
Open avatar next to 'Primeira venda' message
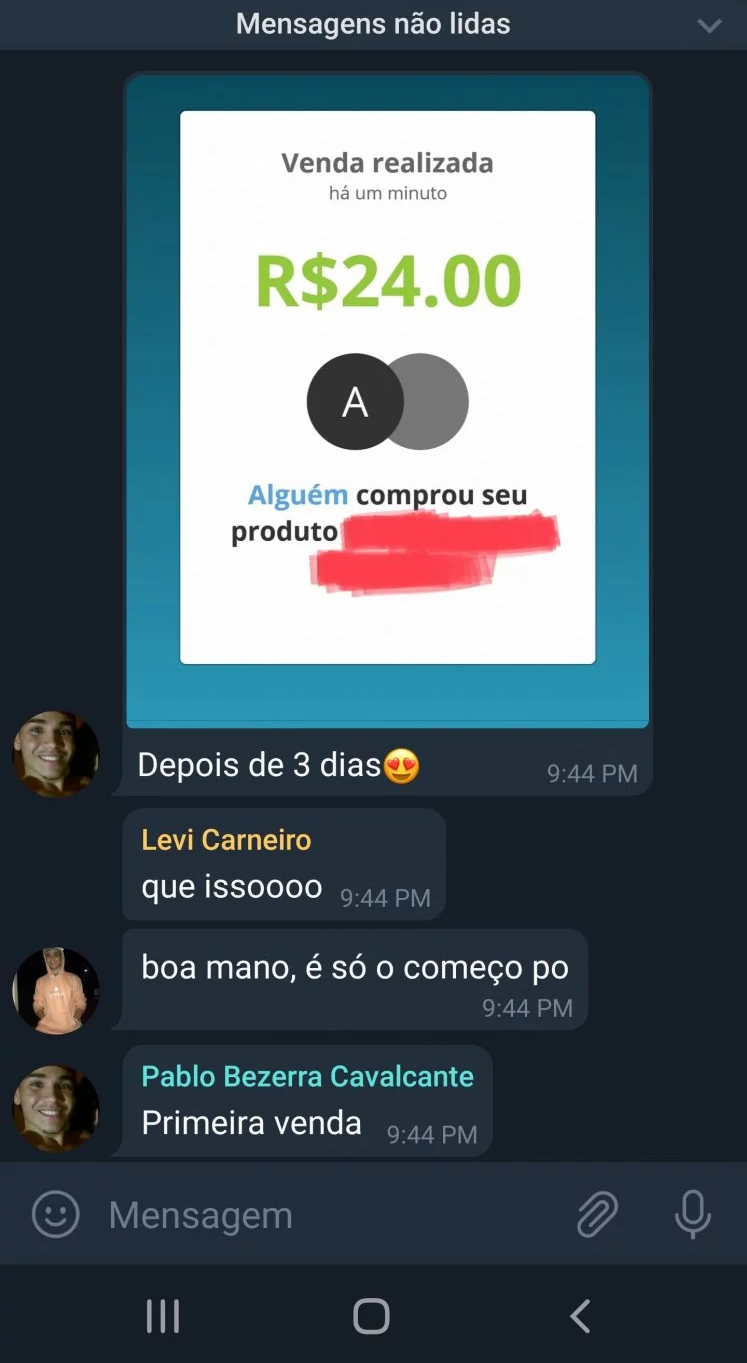tap(56, 1108)
